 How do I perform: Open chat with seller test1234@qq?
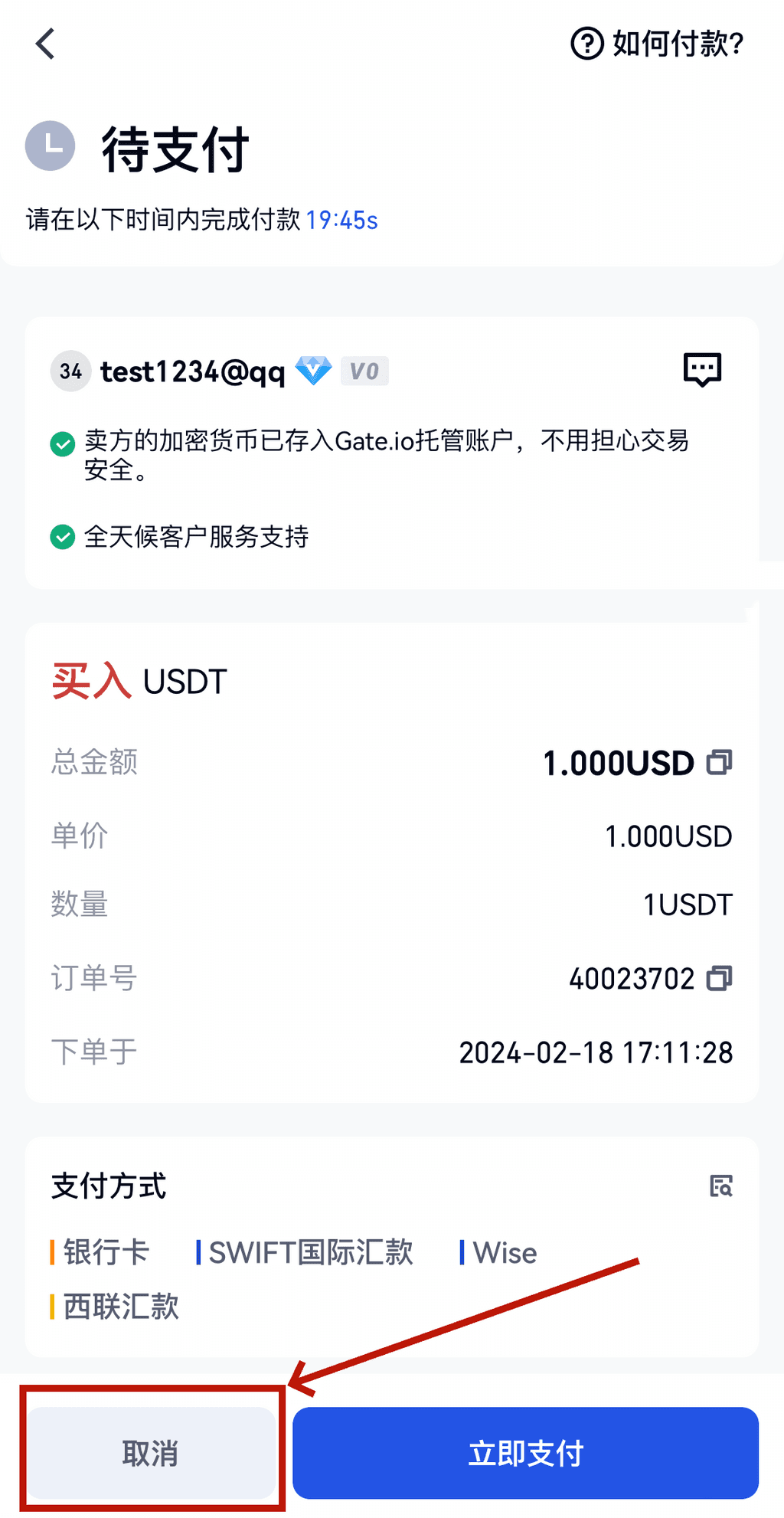click(702, 370)
